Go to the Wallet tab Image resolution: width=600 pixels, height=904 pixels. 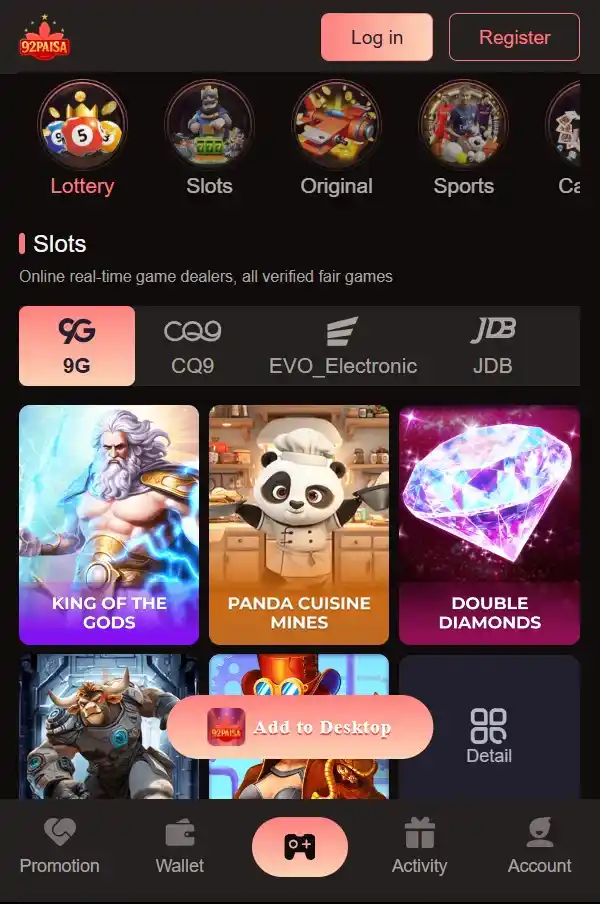point(180,846)
